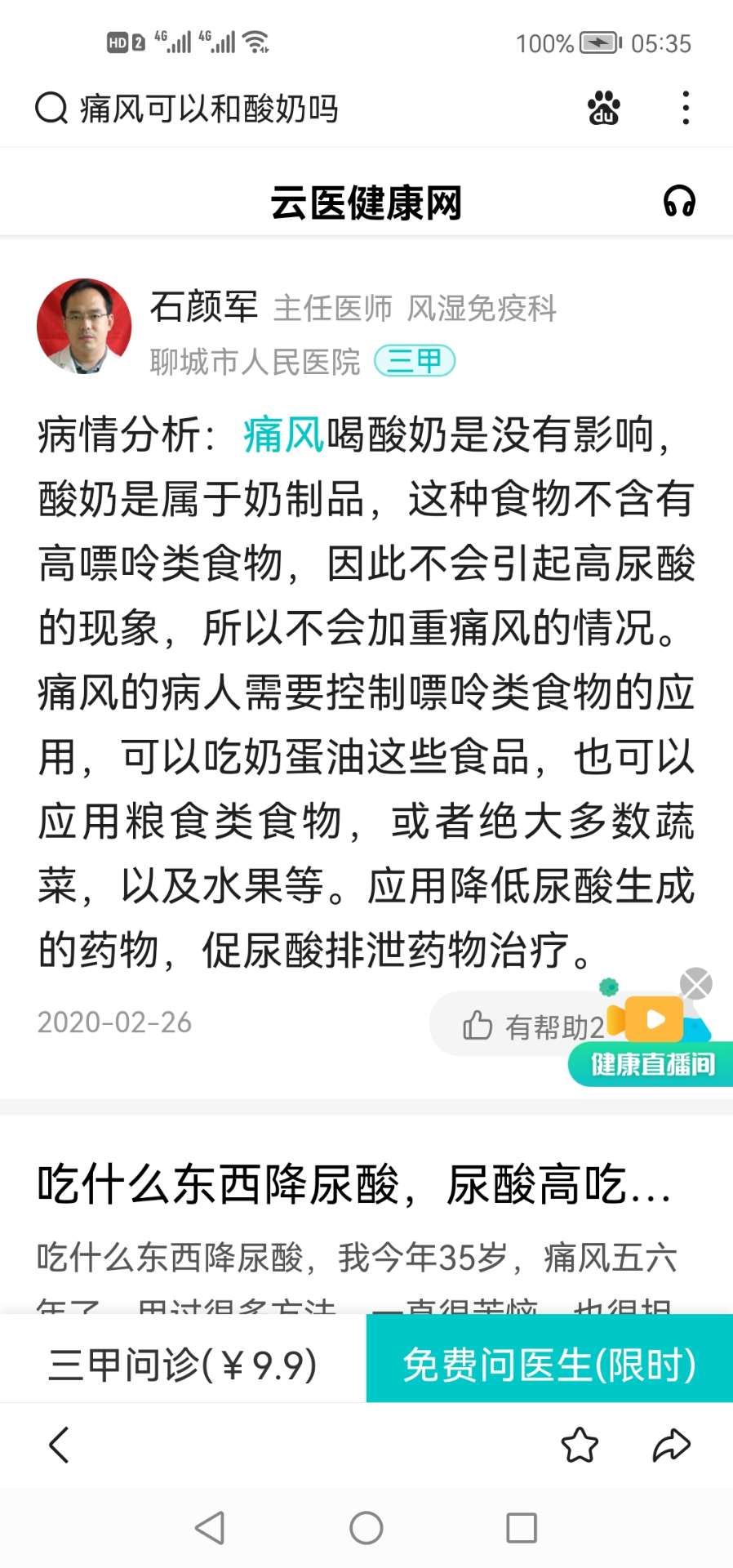The height and width of the screenshot is (1568, 733).
Task: Tap the highlighted 痛风 link
Action: coord(283,434)
